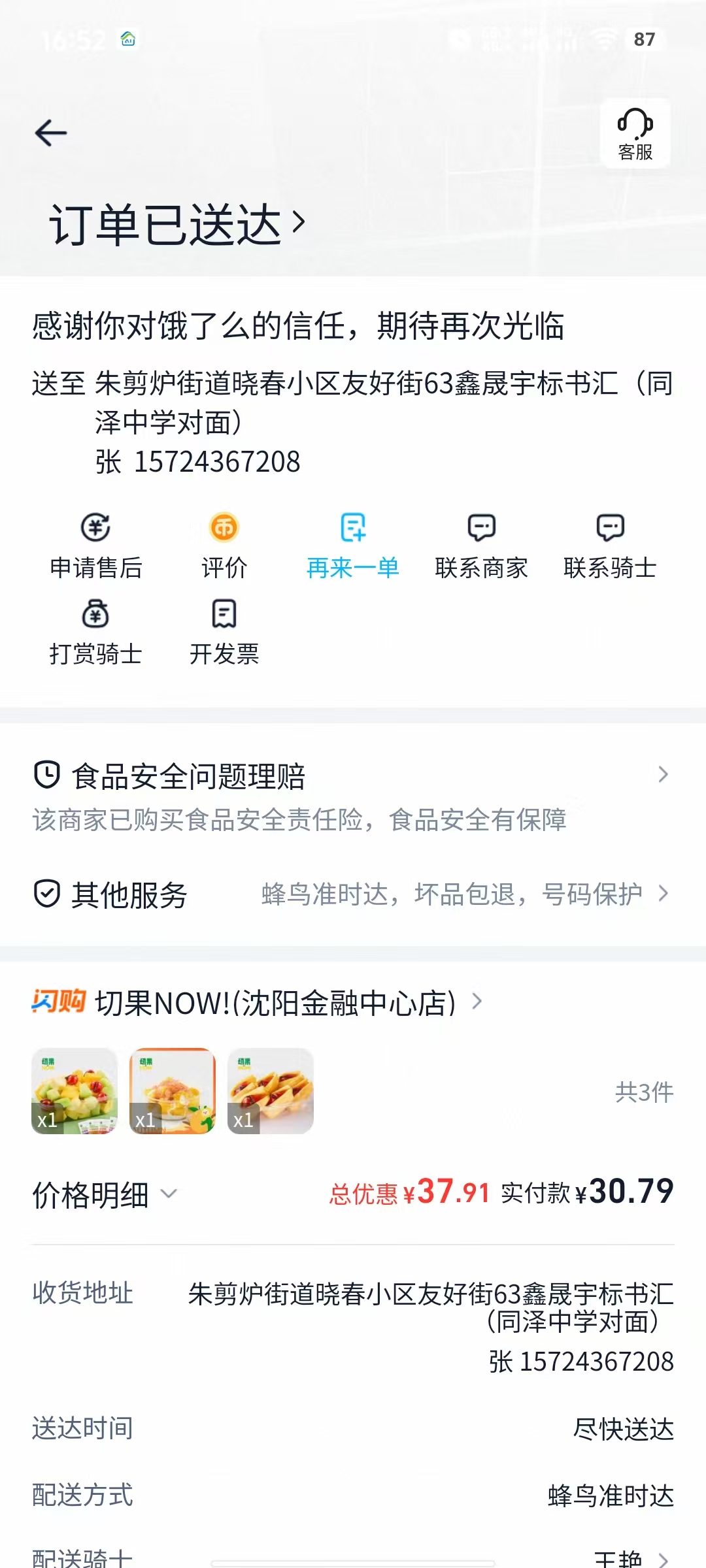This screenshot has width=706, height=1568.
Task: Expand the 价格明细 price breakdown
Action: point(105,1195)
